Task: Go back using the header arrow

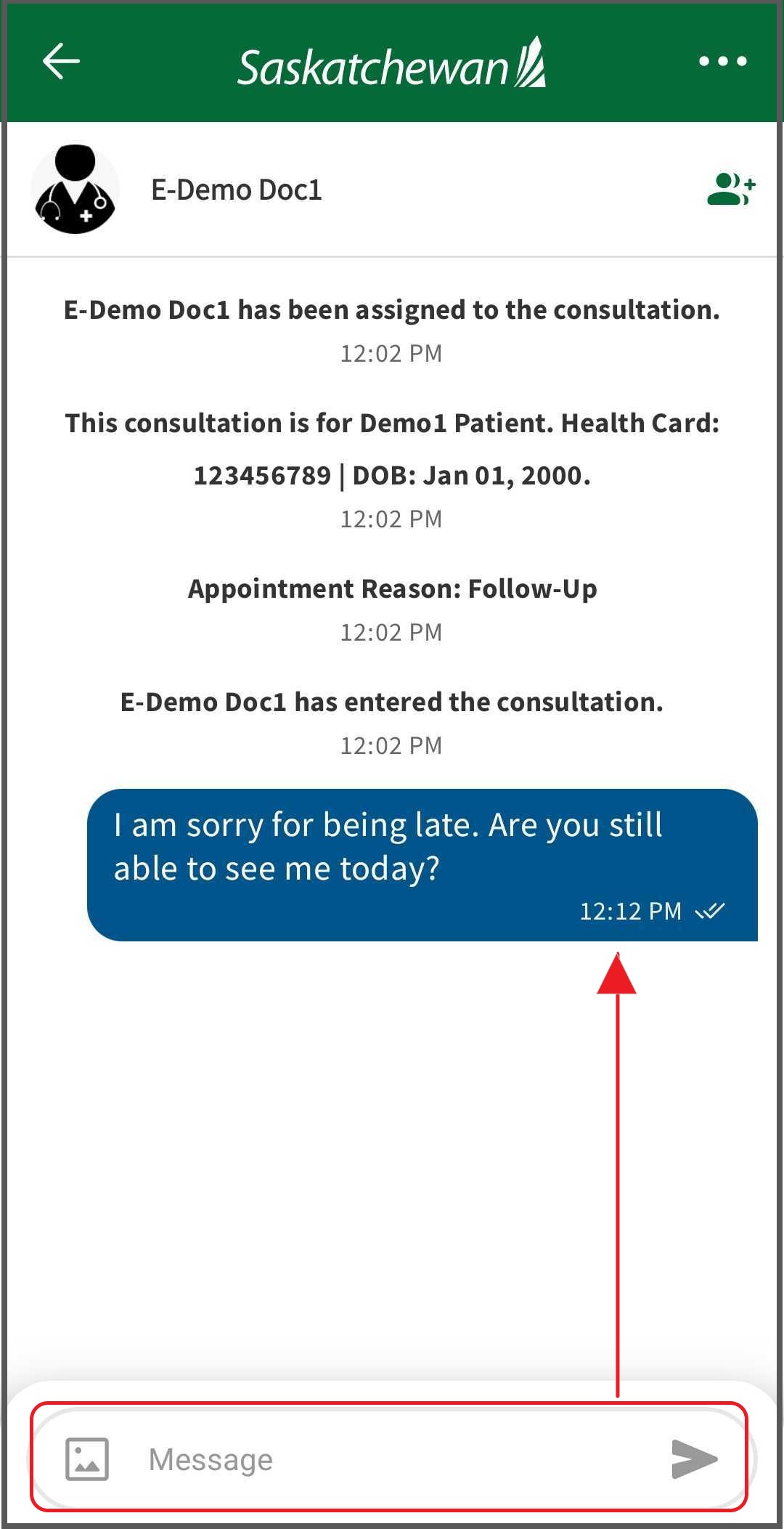Action: [61, 61]
